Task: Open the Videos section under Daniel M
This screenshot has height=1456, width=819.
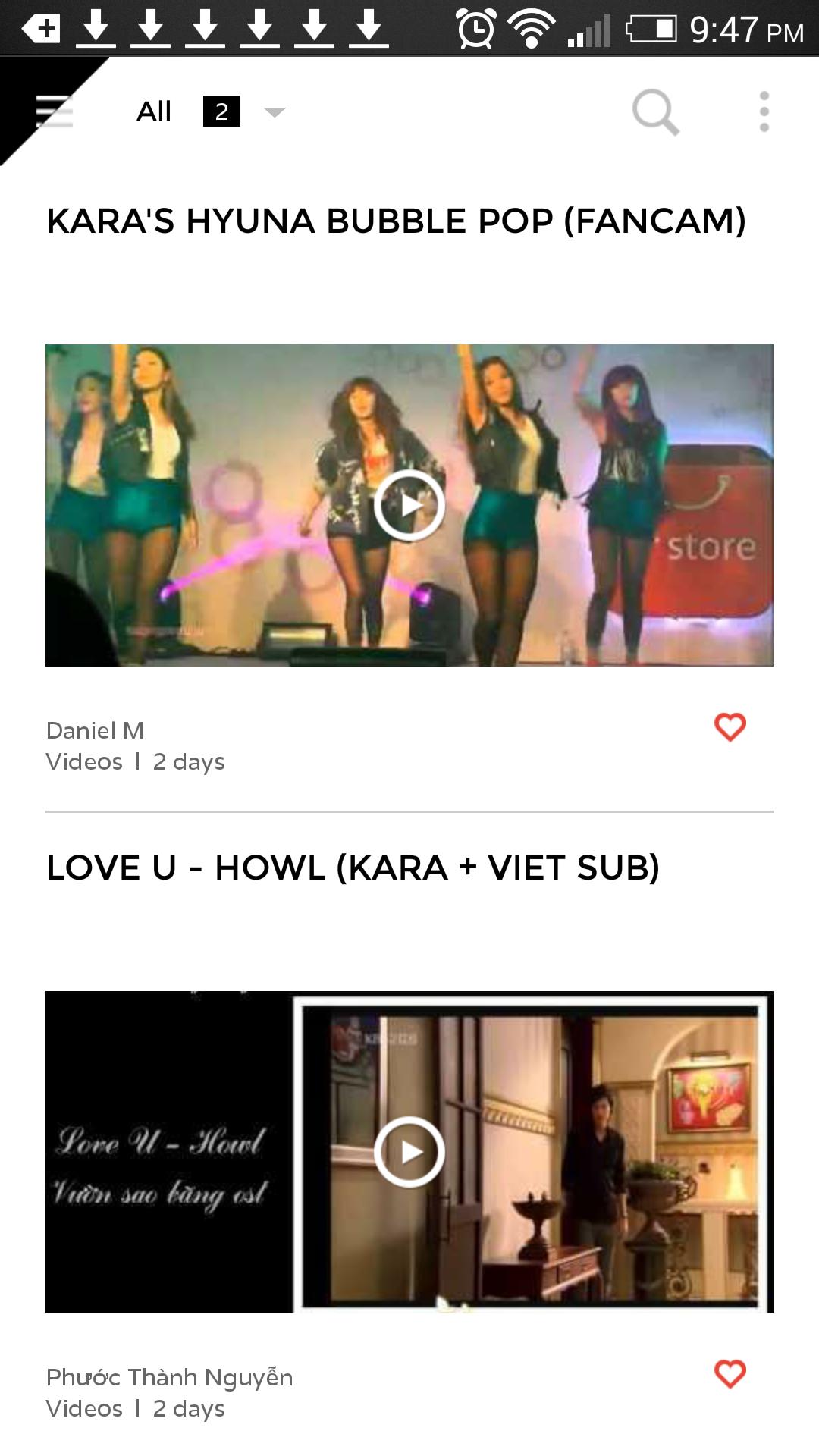Action: tap(83, 761)
